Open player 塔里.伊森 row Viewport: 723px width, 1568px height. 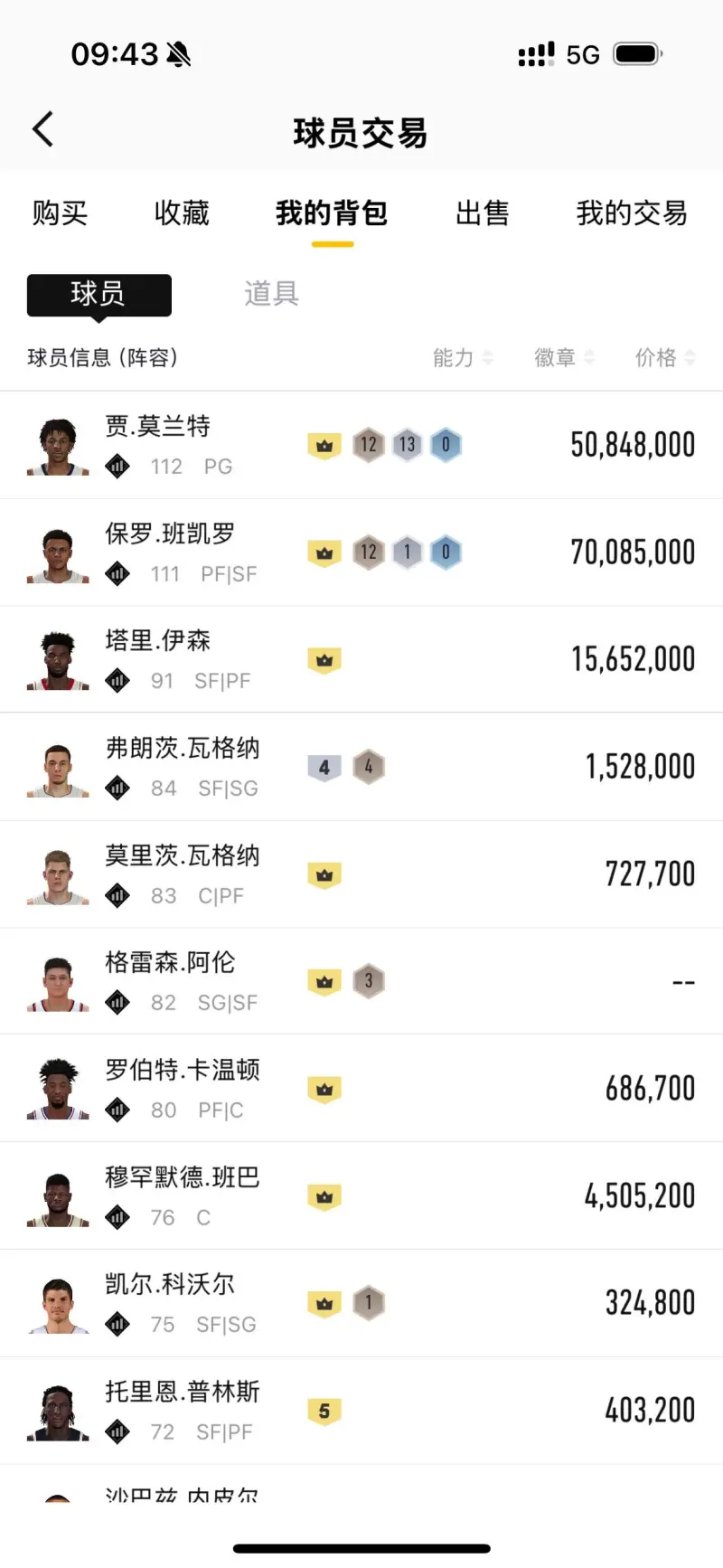click(x=361, y=660)
